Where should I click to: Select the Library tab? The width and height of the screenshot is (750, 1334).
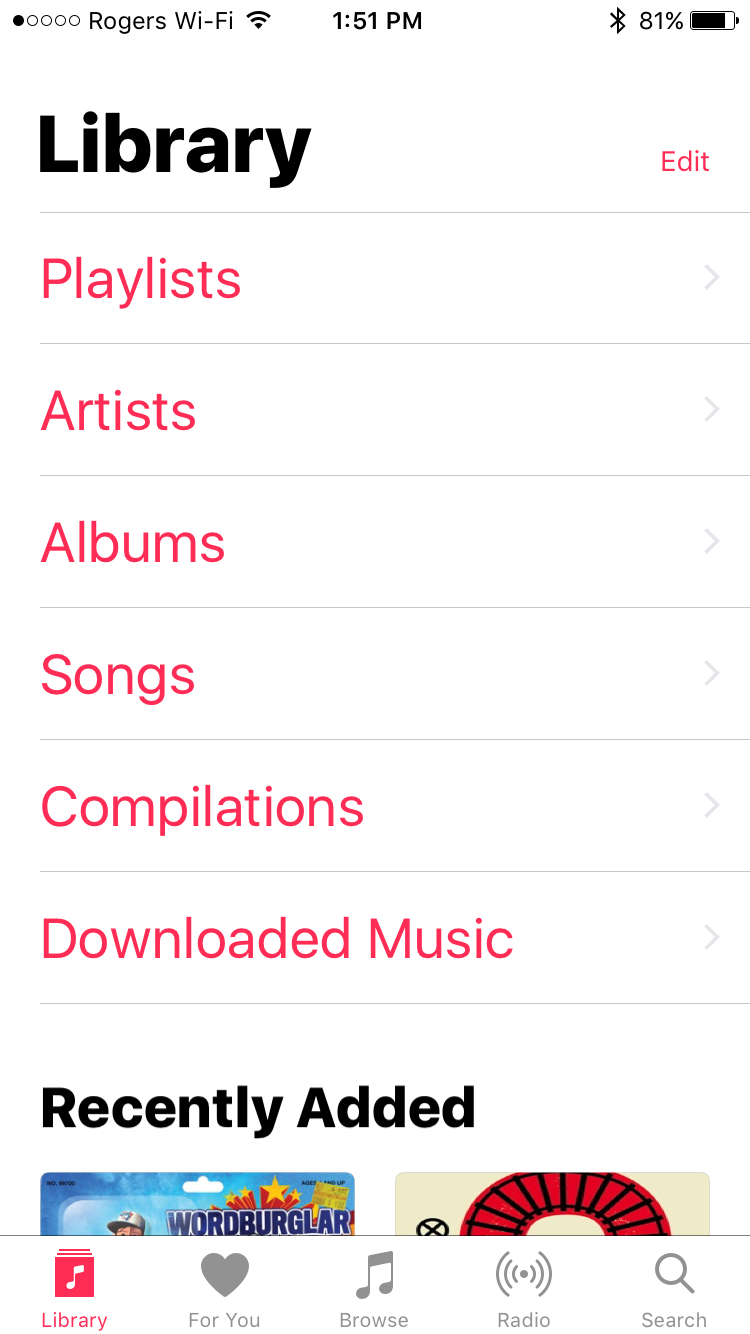point(74,1291)
